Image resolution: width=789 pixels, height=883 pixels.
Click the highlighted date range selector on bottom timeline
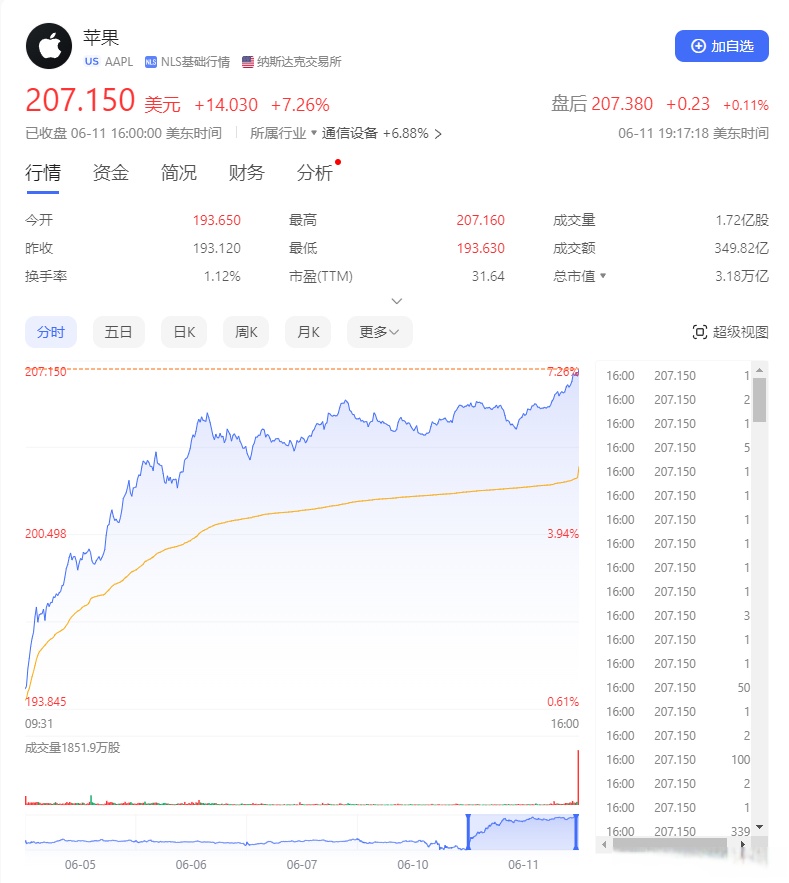point(523,832)
